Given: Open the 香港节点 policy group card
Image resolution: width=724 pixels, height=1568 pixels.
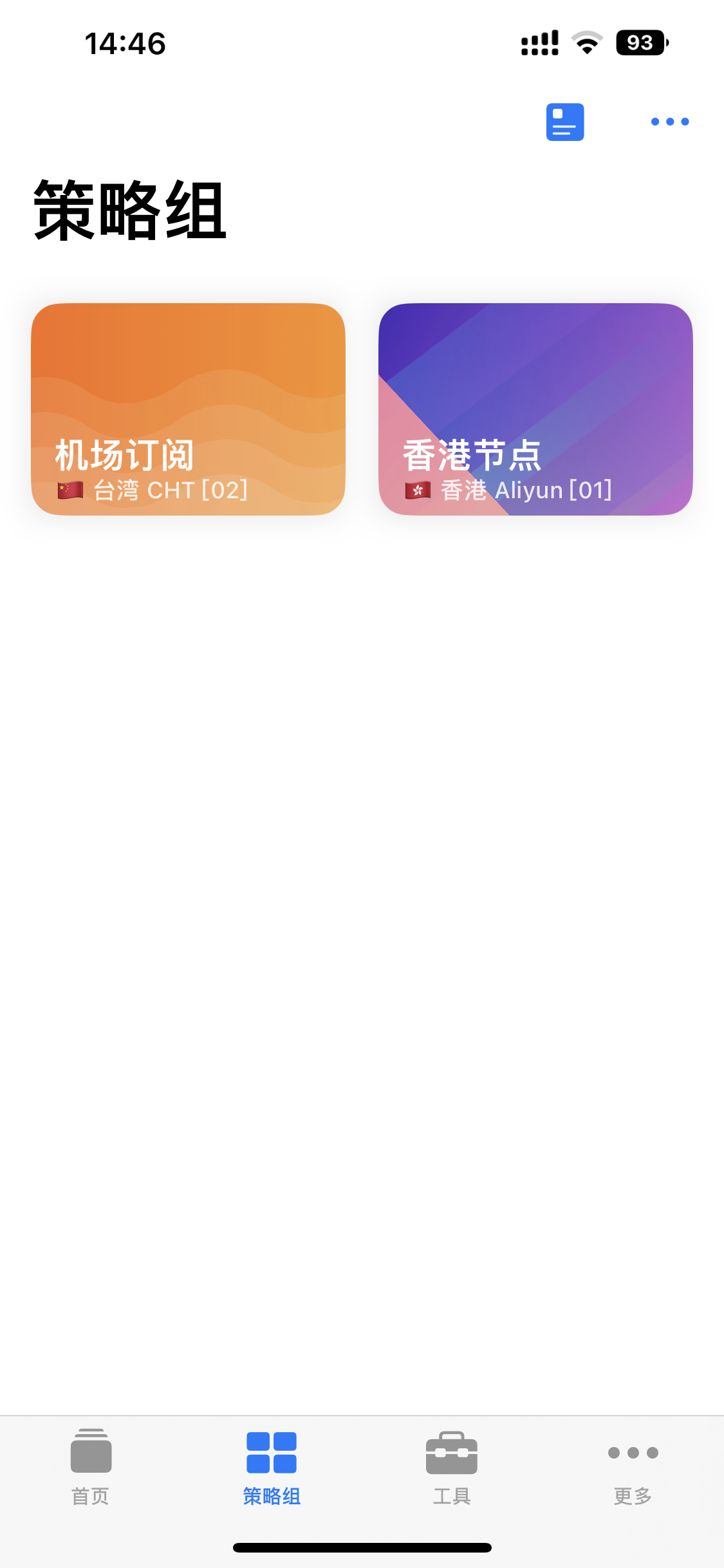Looking at the screenshot, I should (535, 409).
